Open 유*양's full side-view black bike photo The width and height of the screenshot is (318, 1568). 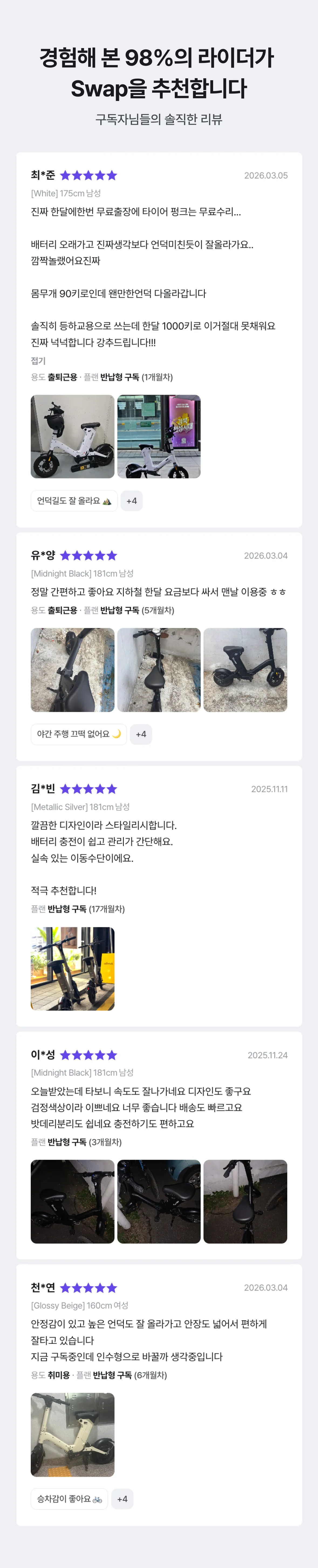pyautogui.click(x=245, y=670)
